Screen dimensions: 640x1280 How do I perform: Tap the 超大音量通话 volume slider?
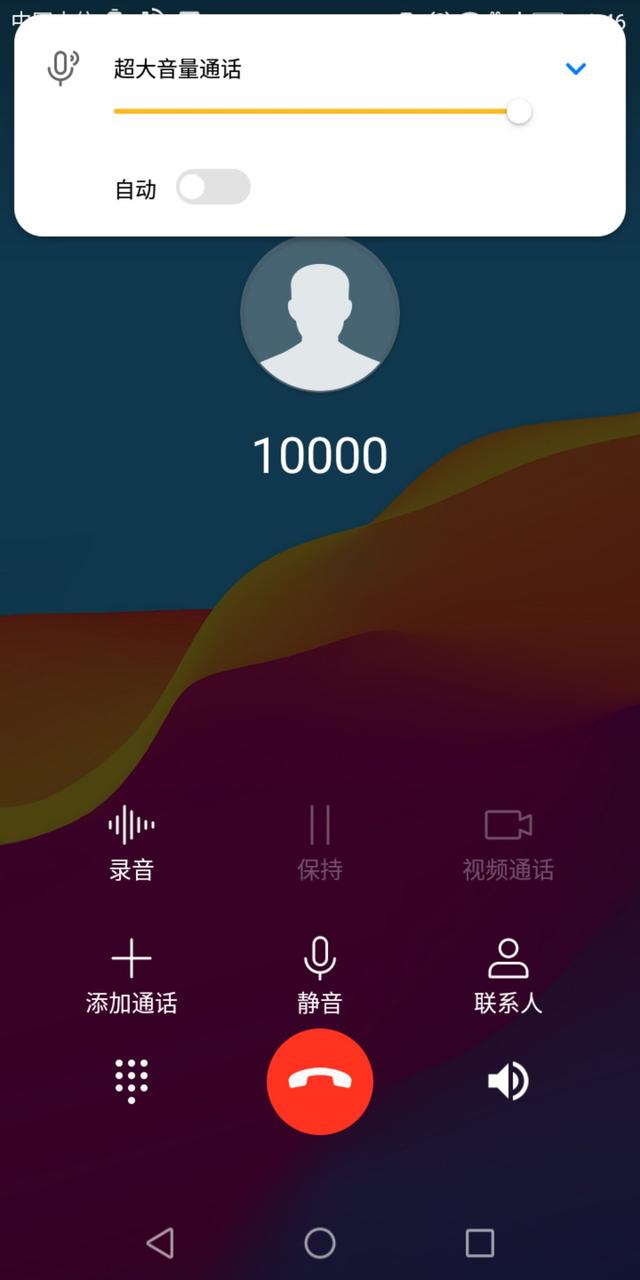[x=320, y=111]
